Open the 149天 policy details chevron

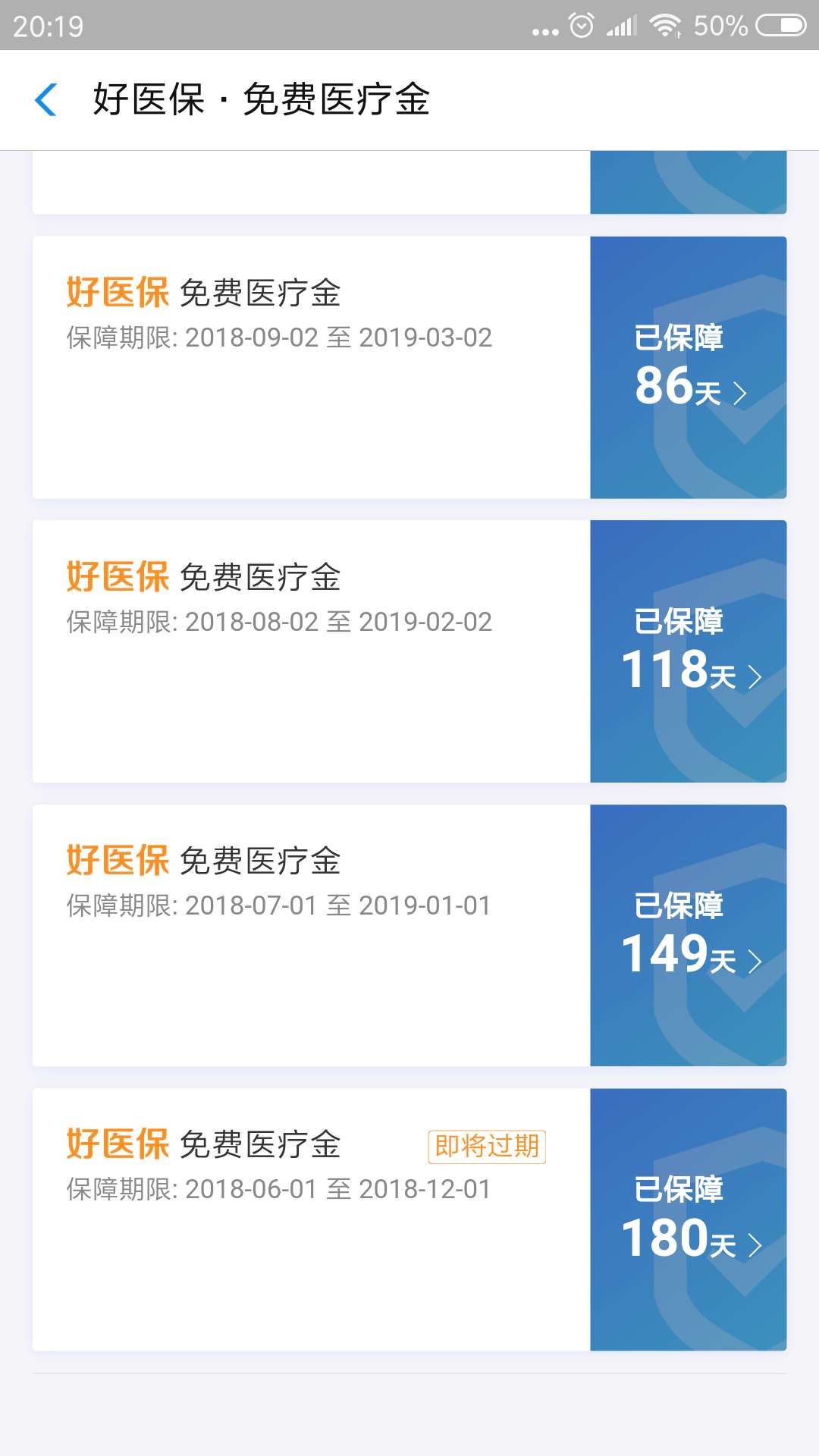point(753,959)
